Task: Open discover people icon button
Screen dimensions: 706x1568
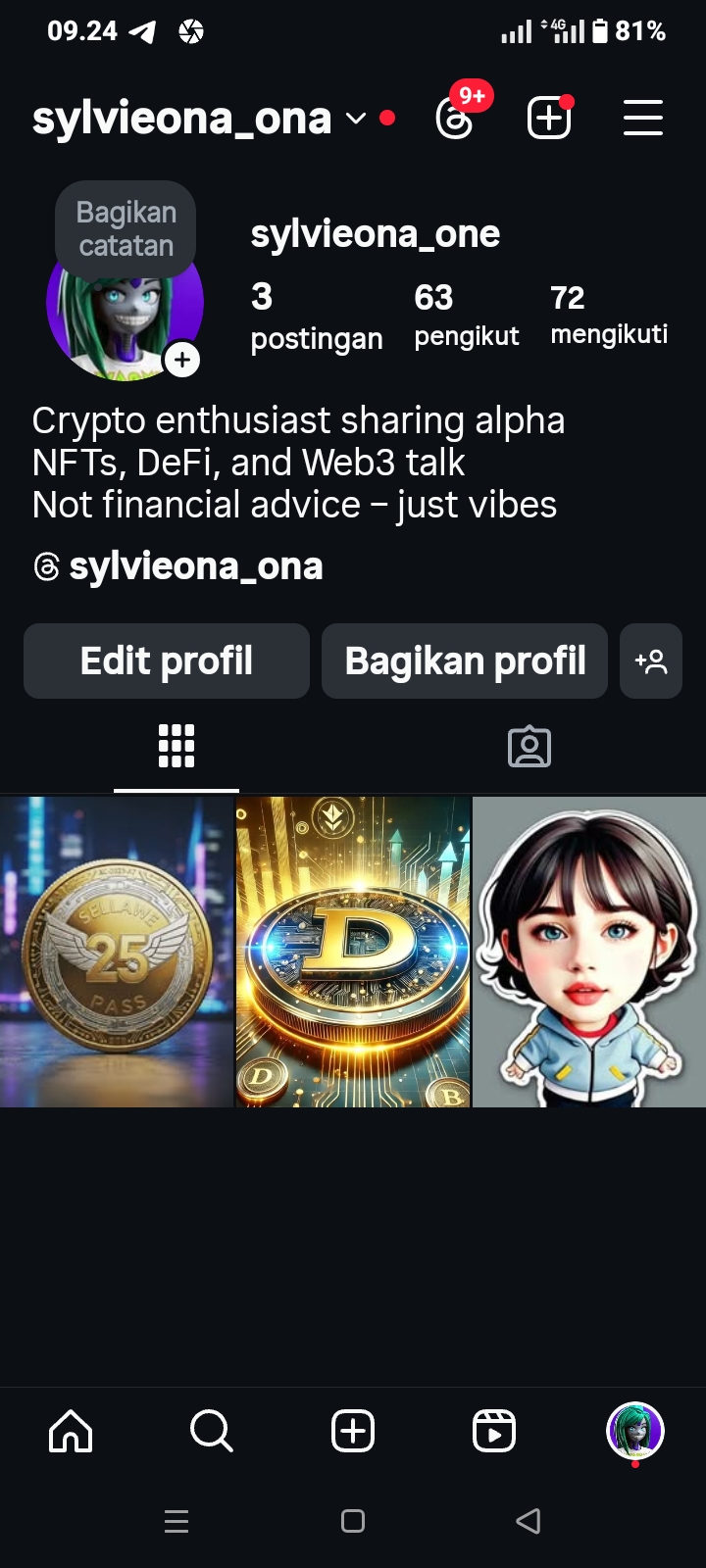Action: pos(651,661)
